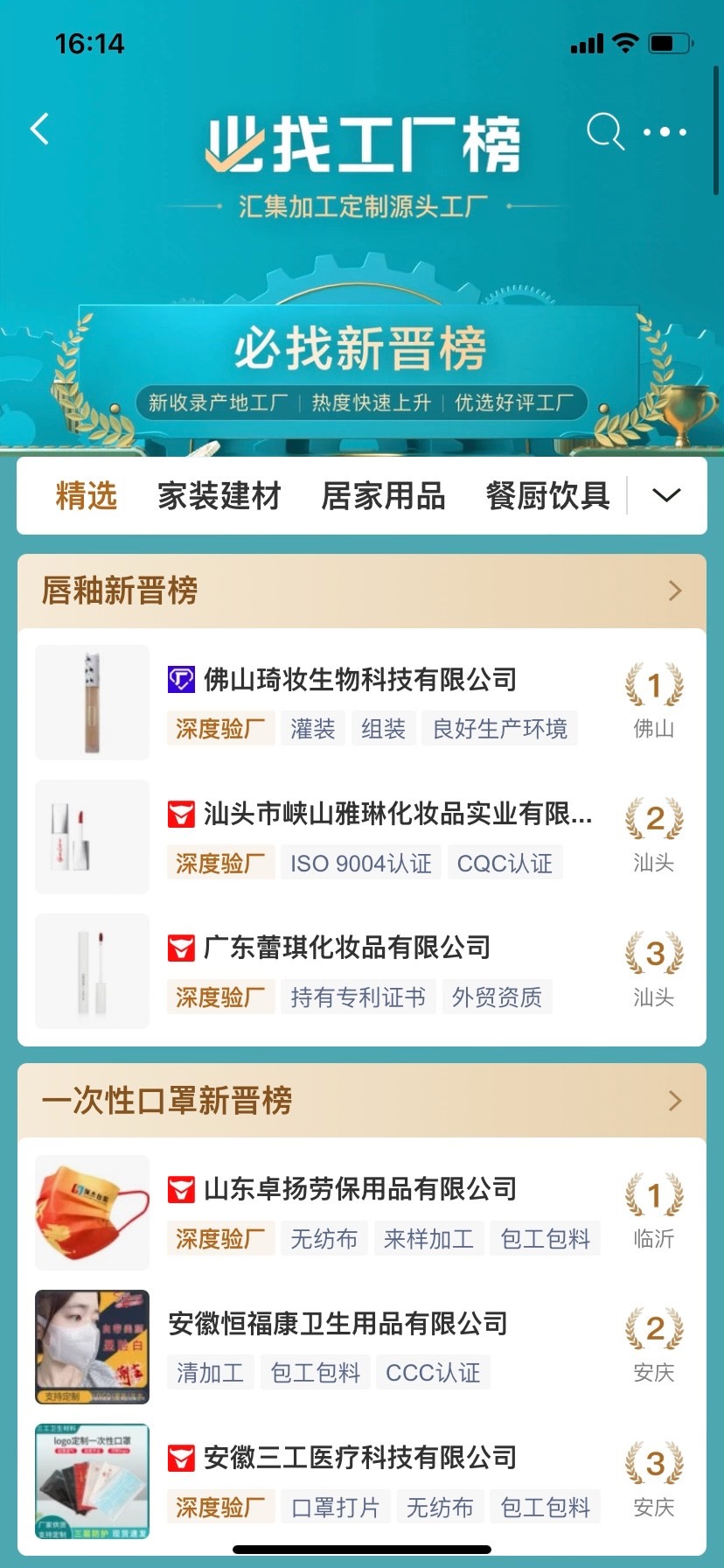Open 安徽三工医疗科技有限公司 factory page
The image size is (724, 1568).
pos(360,1458)
